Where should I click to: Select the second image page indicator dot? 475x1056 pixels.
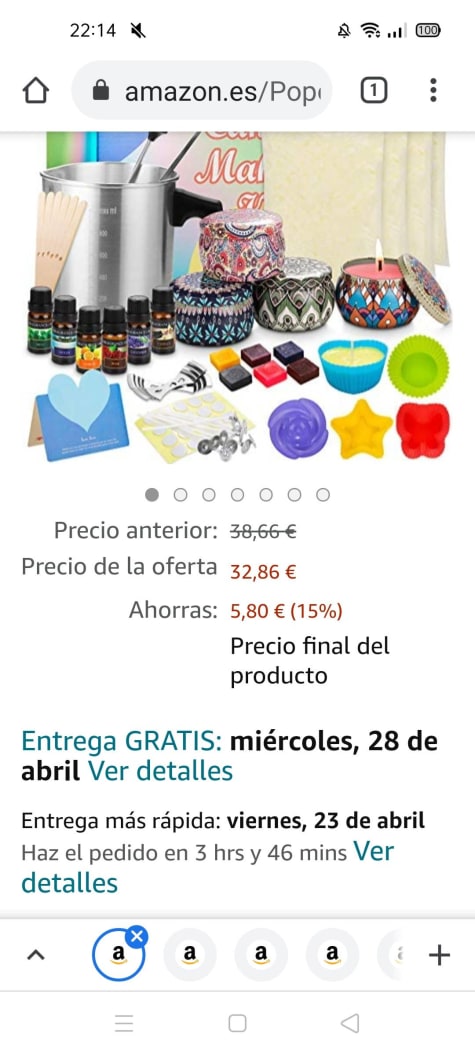[x=181, y=495]
